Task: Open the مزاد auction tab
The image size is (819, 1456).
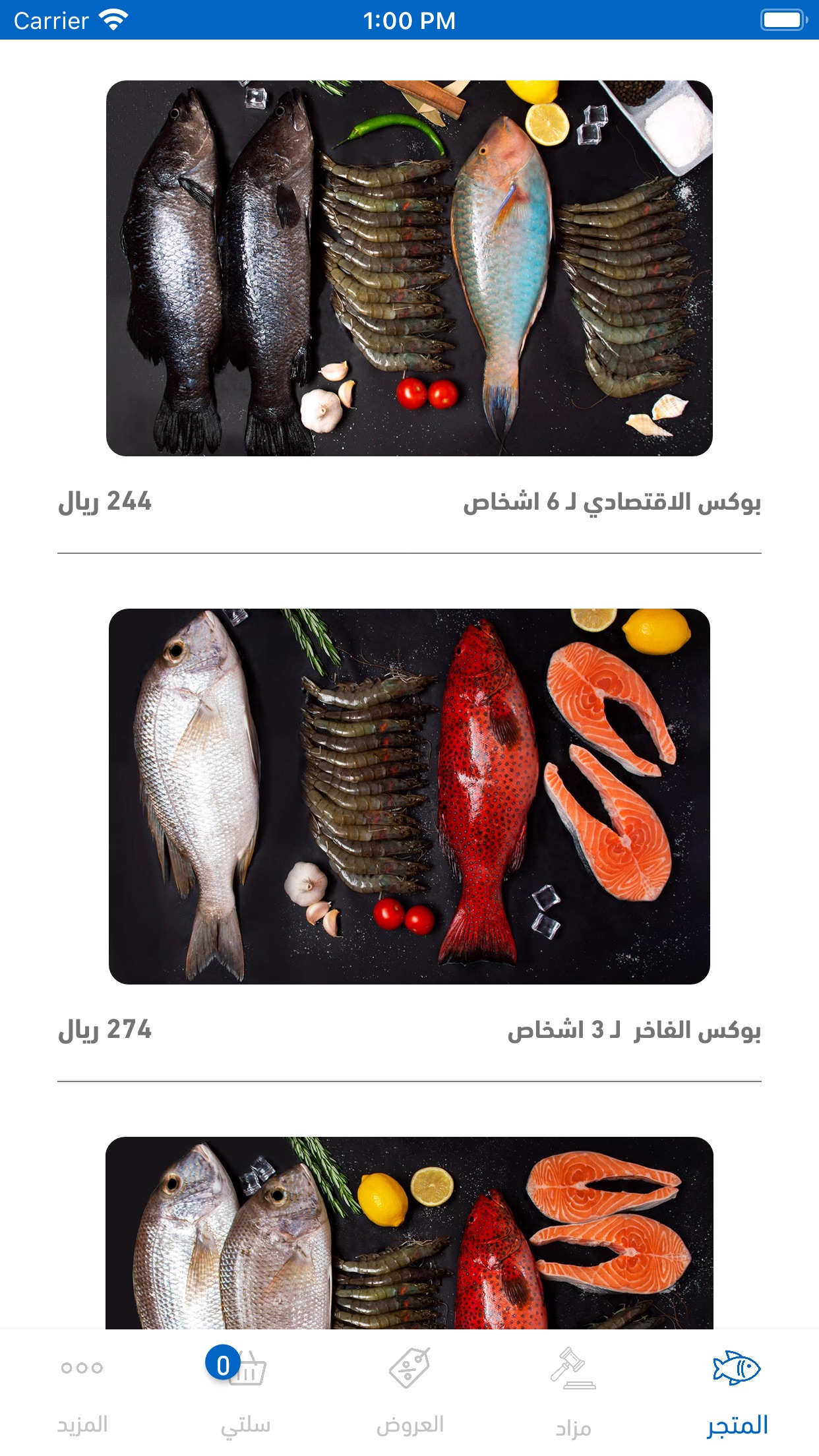Action: (572, 1391)
